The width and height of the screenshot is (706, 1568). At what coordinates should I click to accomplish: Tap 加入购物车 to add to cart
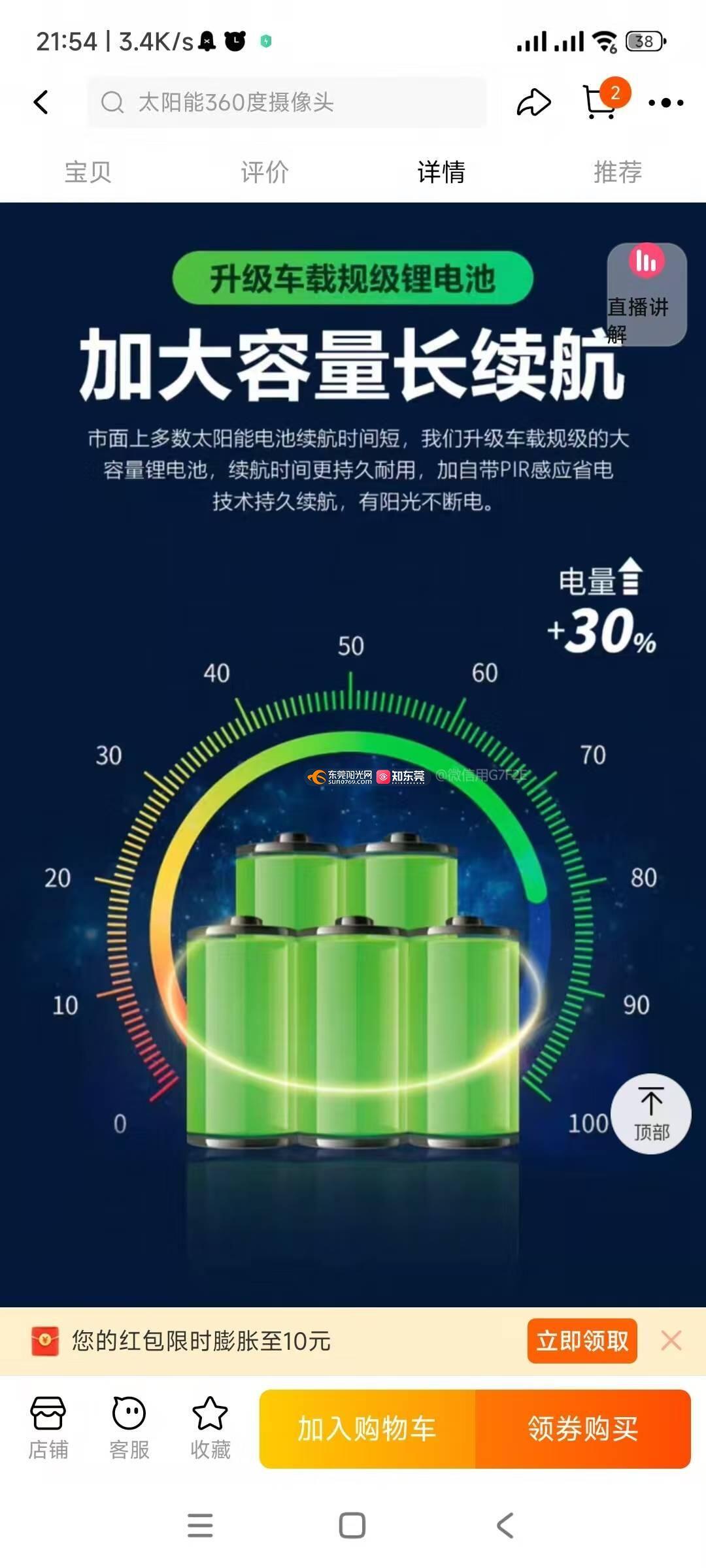coord(367,1429)
